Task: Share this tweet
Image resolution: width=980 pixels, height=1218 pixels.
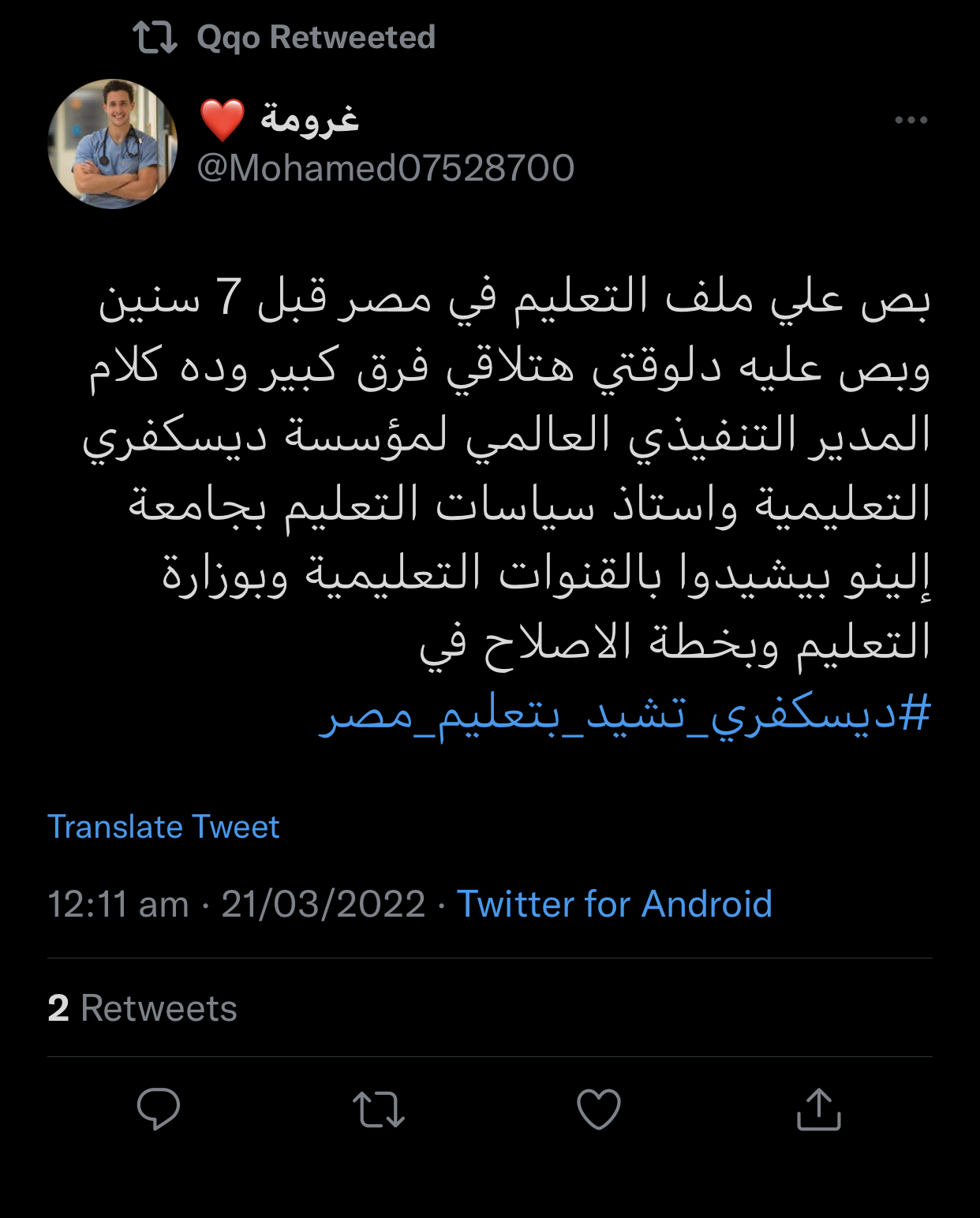Action: click(x=819, y=1109)
